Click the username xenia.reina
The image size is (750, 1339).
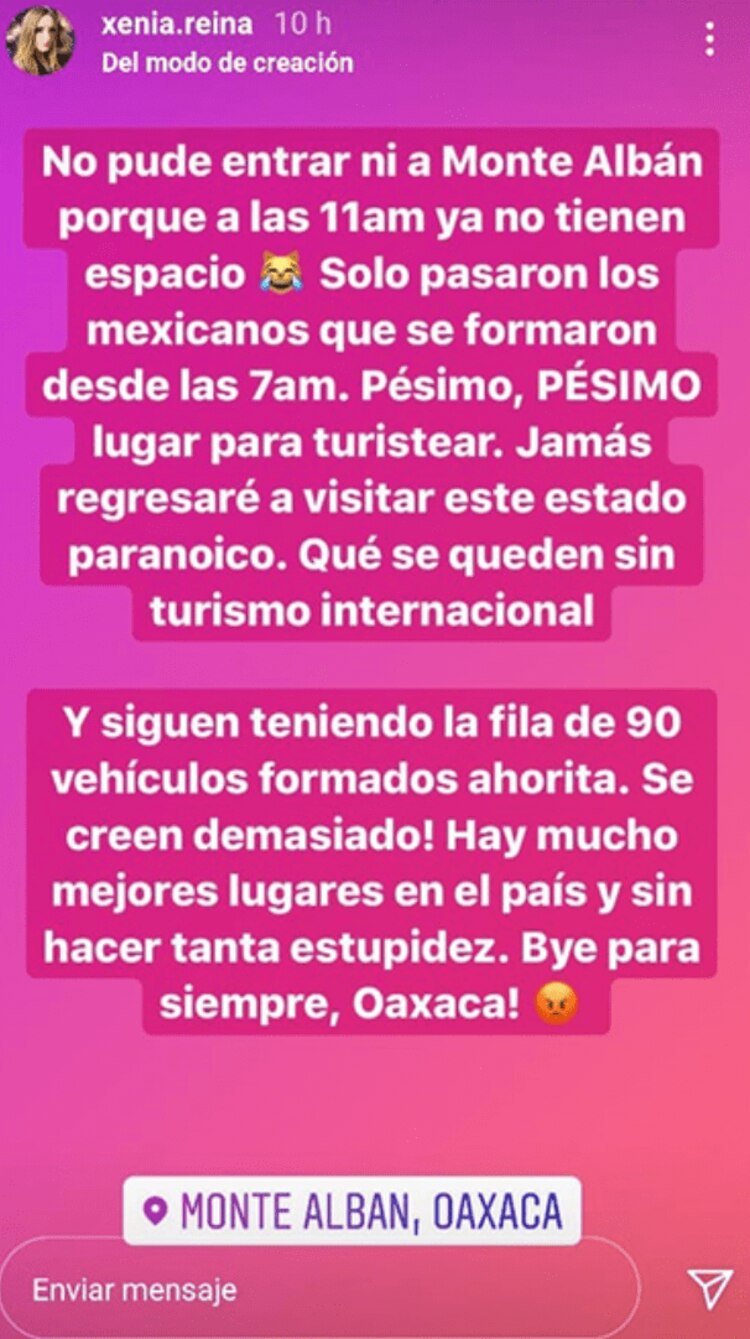(175, 27)
